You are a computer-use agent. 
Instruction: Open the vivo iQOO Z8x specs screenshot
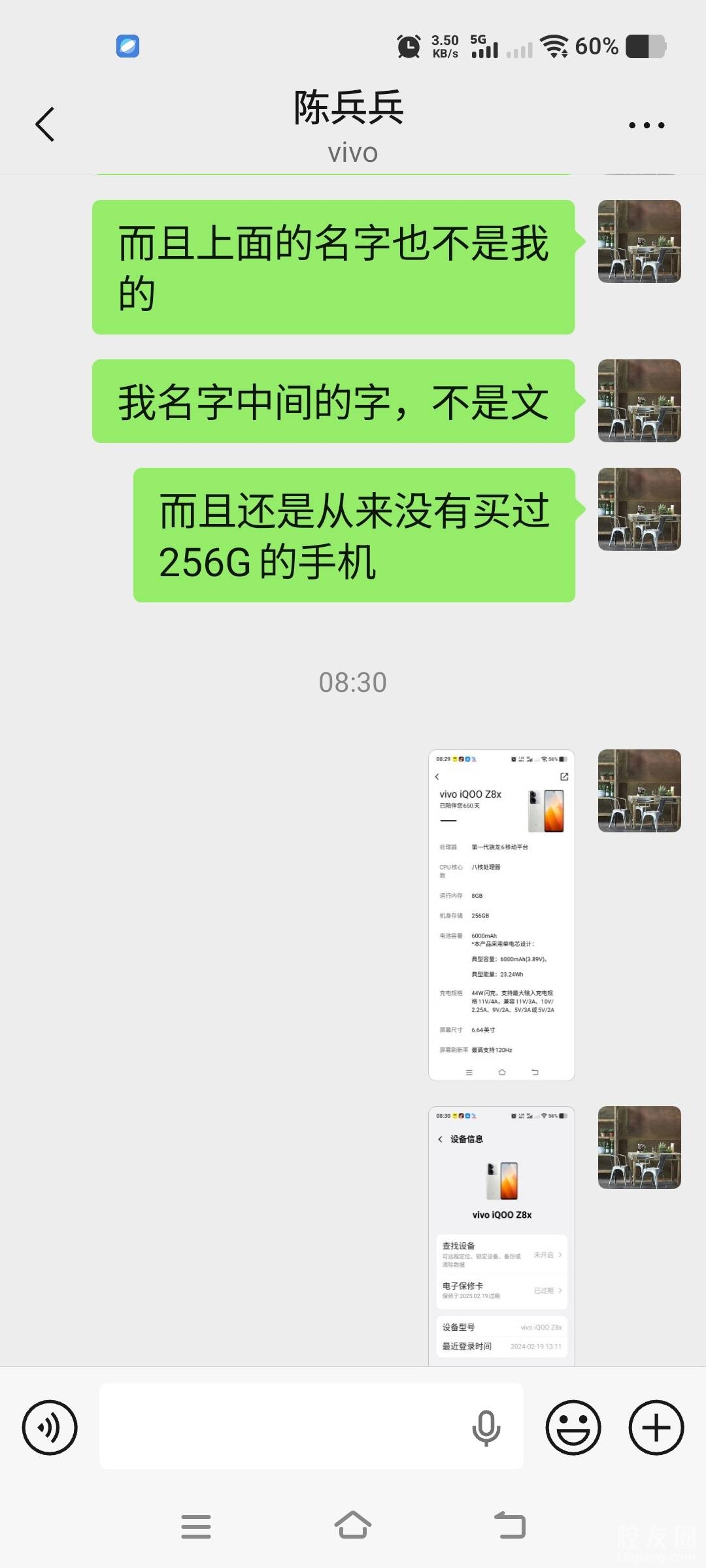tap(501, 915)
